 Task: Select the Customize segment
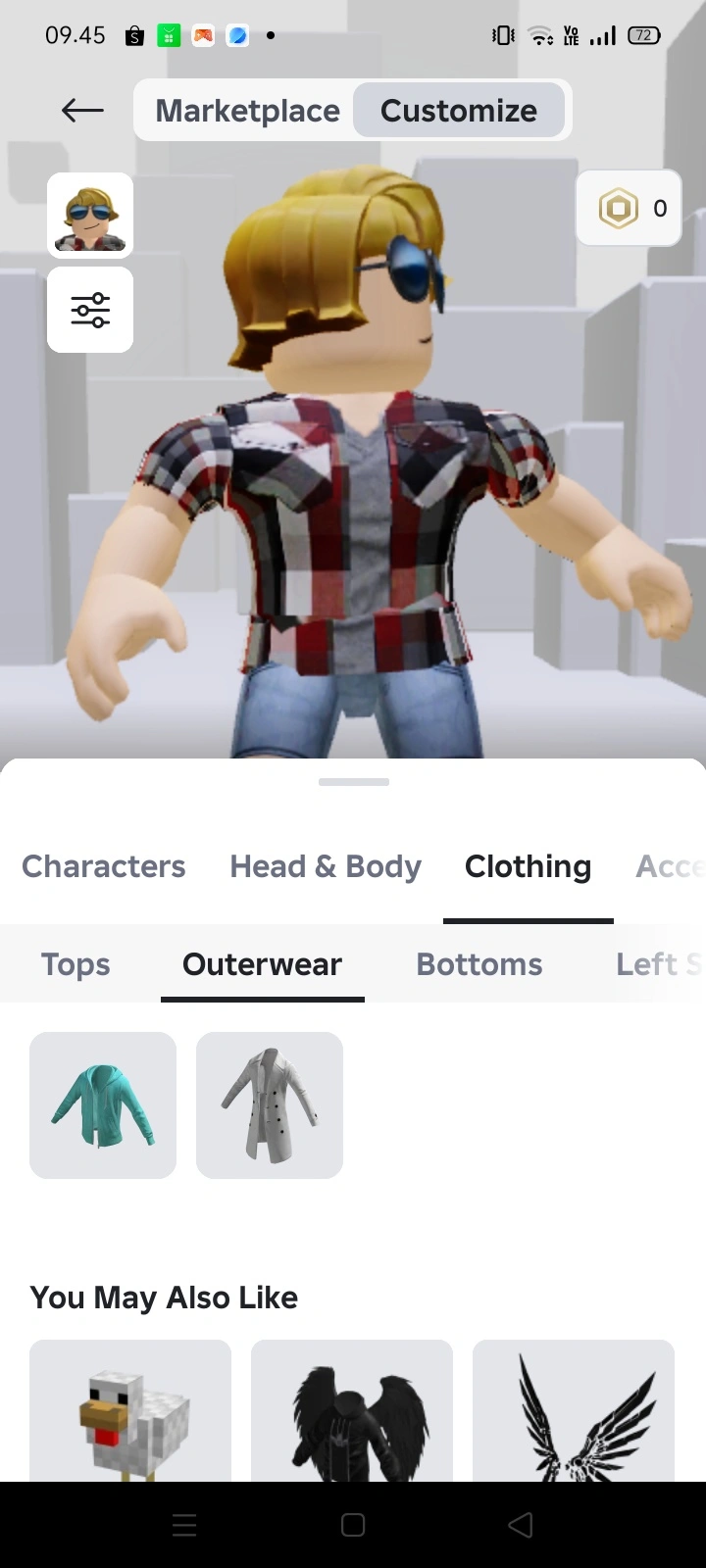(458, 111)
